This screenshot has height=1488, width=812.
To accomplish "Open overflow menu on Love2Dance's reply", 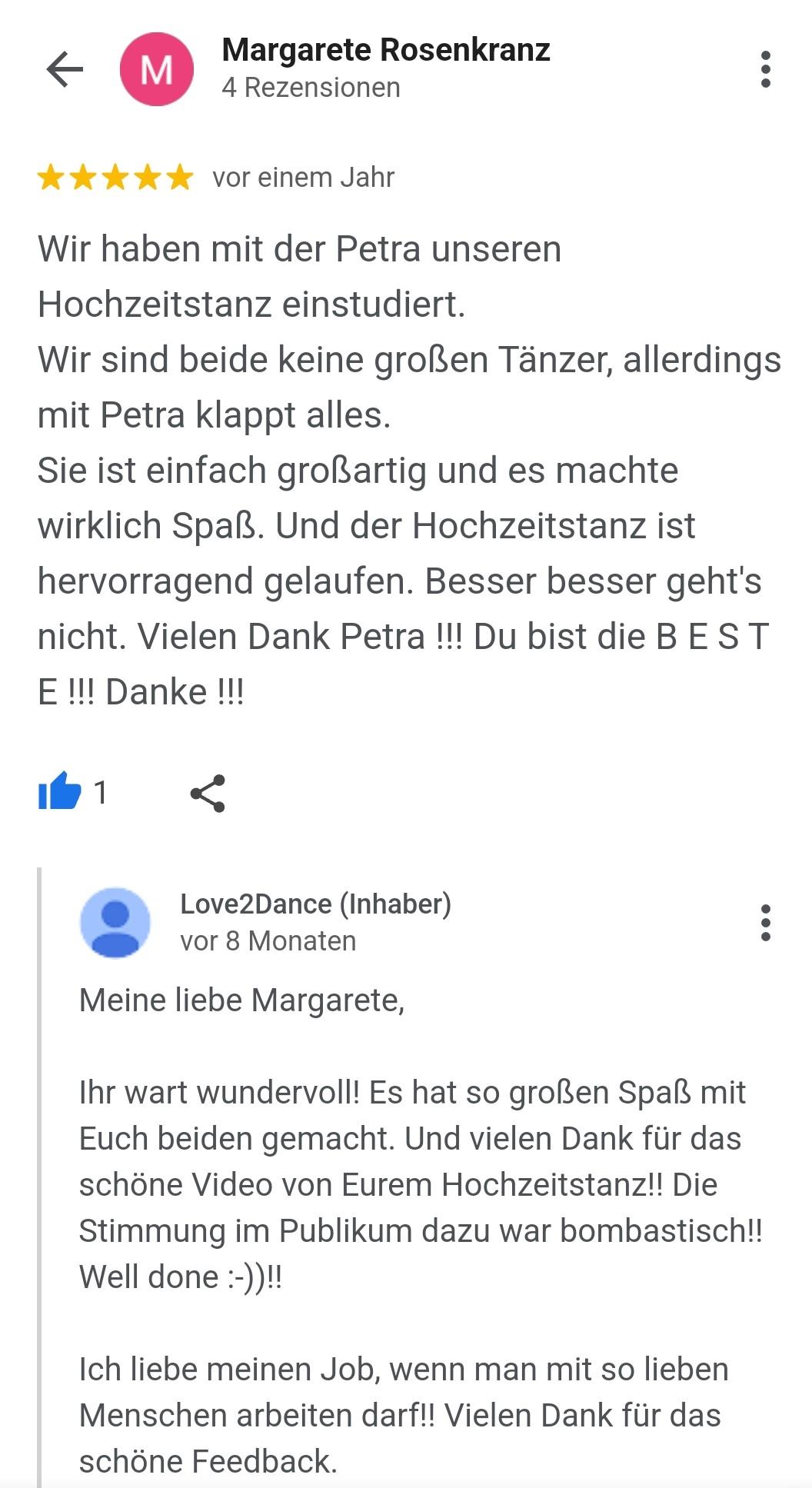I will [x=765, y=923].
